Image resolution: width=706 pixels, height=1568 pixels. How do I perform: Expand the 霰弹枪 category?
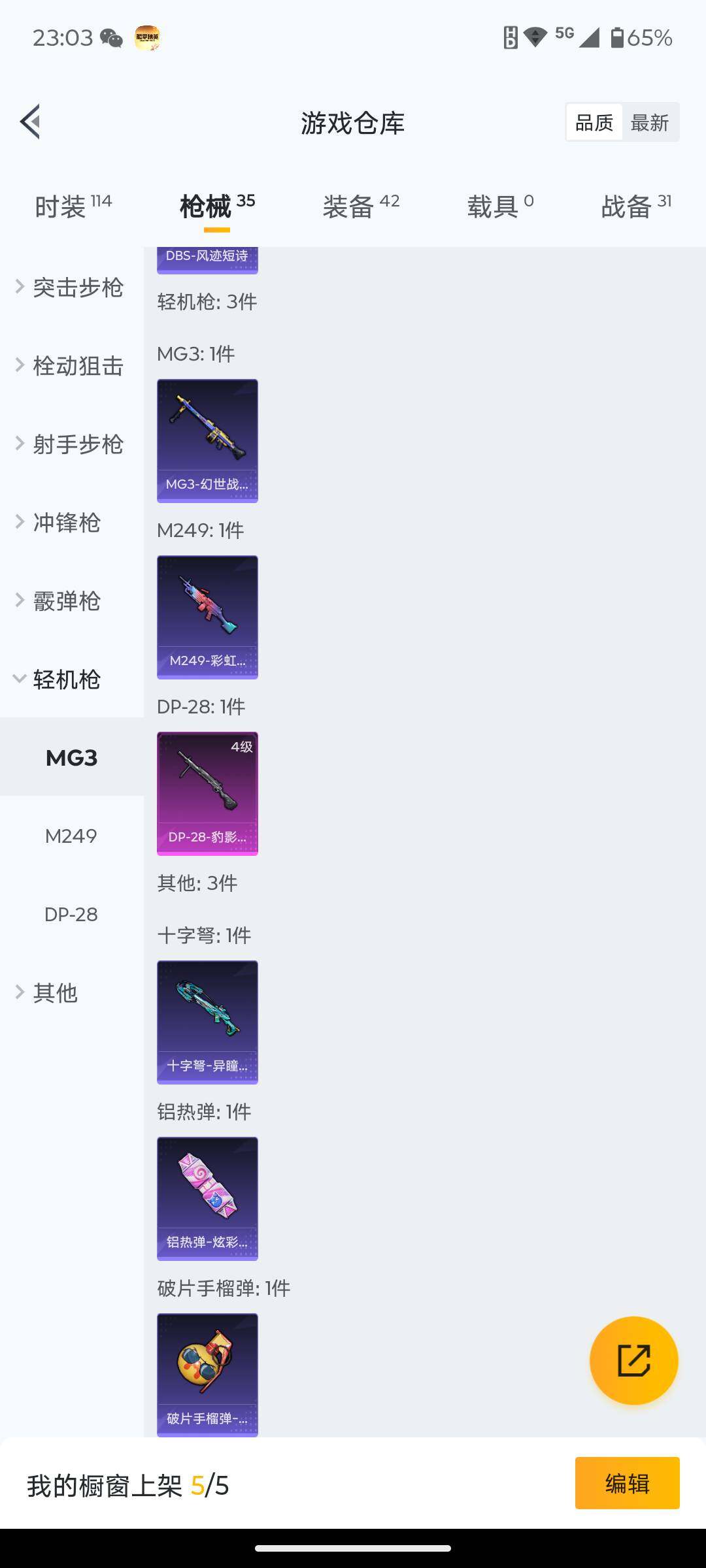pyautogui.click(x=65, y=600)
